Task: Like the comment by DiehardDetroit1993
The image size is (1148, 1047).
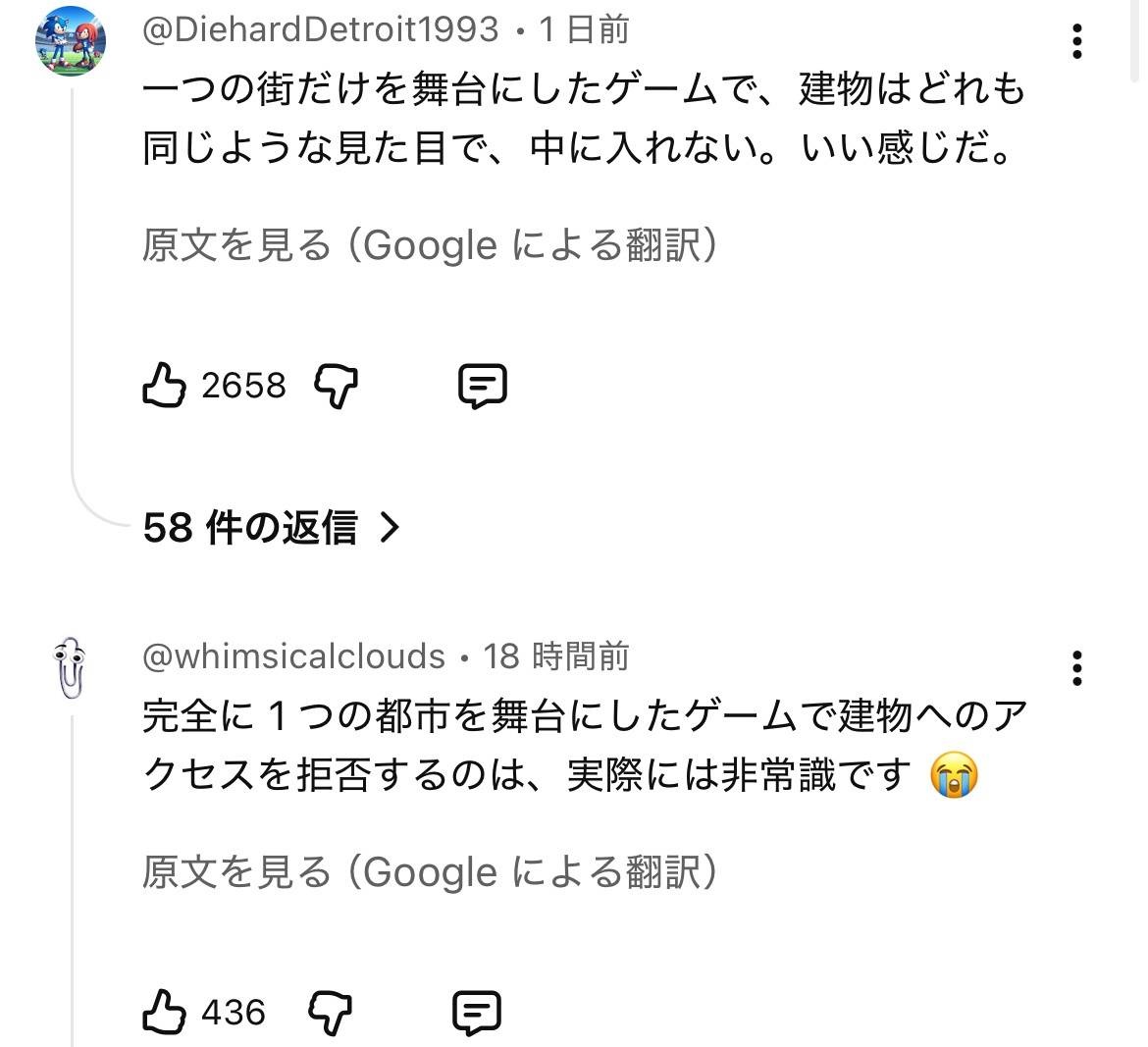Action: coord(164,386)
